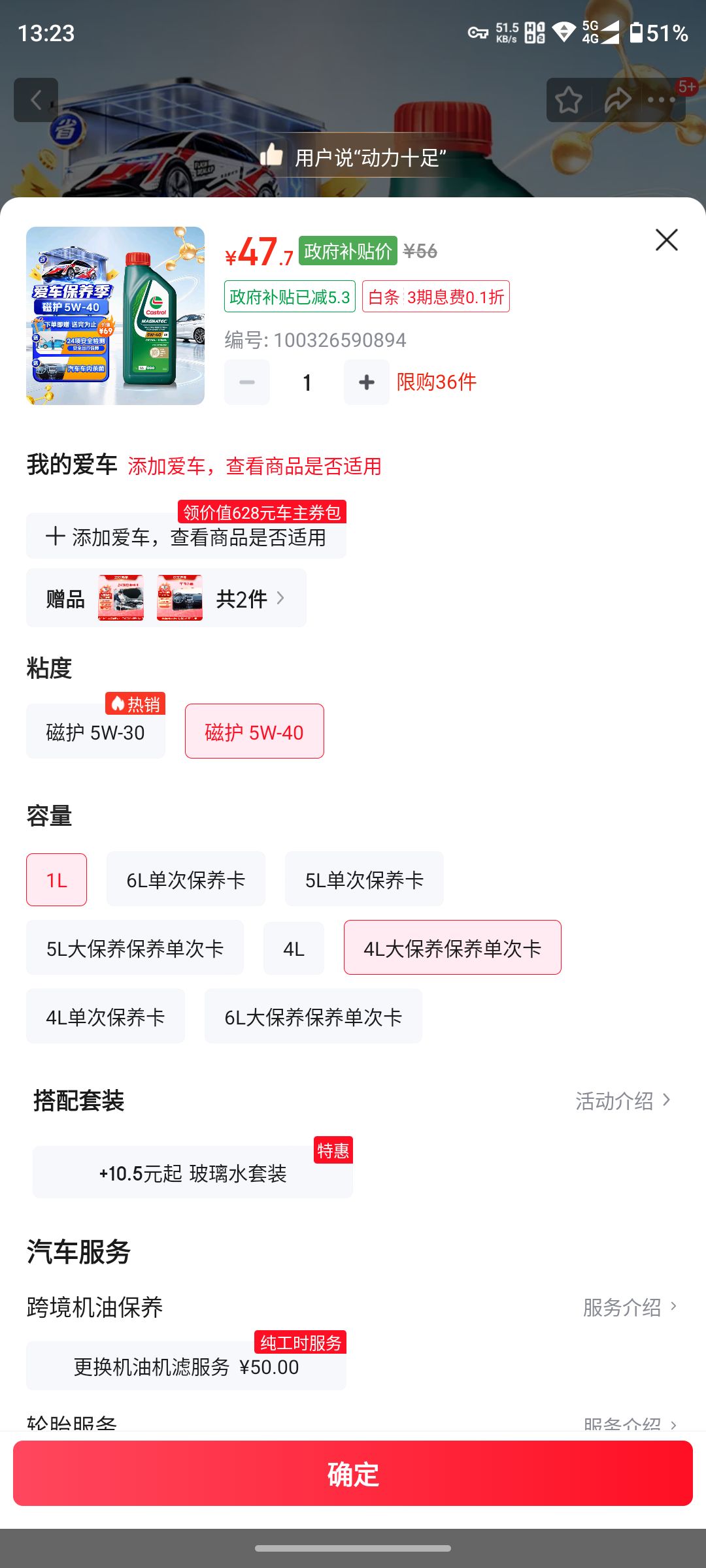Viewport: 706px width, 1568px height.
Task: Open 服务介绍 for 跨境机油保养
Action: tap(630, 1307)
